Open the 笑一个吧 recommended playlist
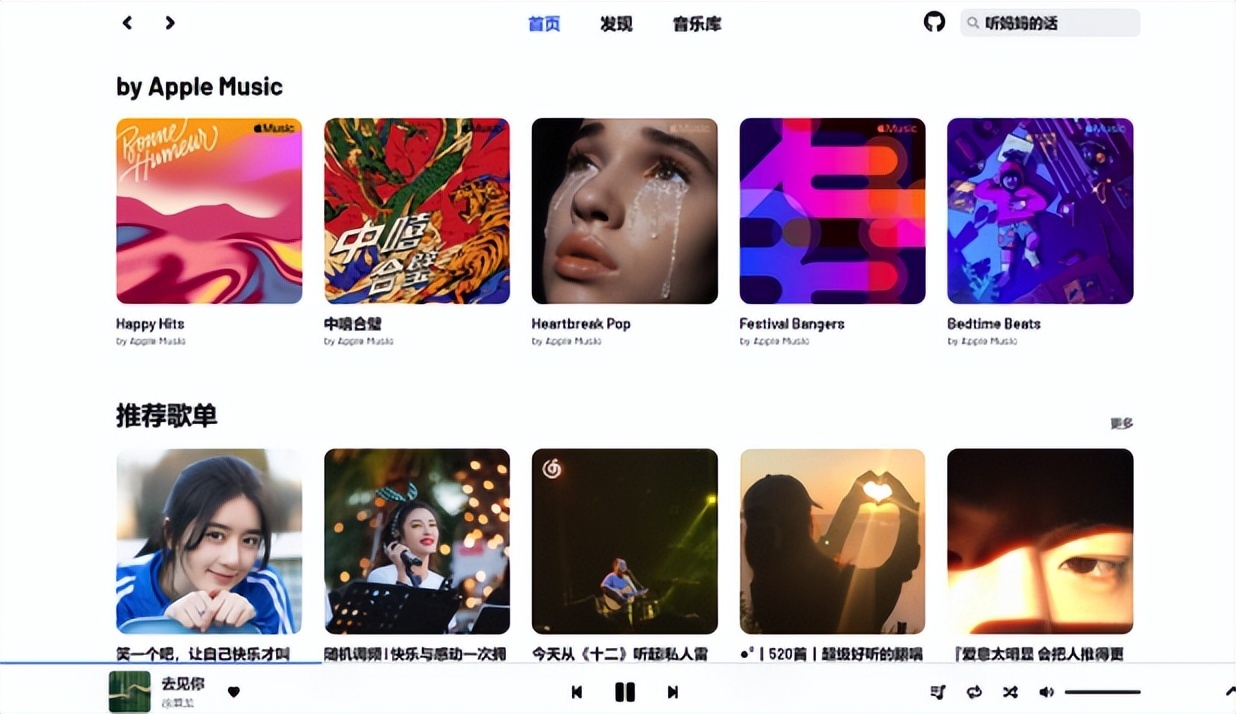1236x714 pixels. [x=209, y=541]
